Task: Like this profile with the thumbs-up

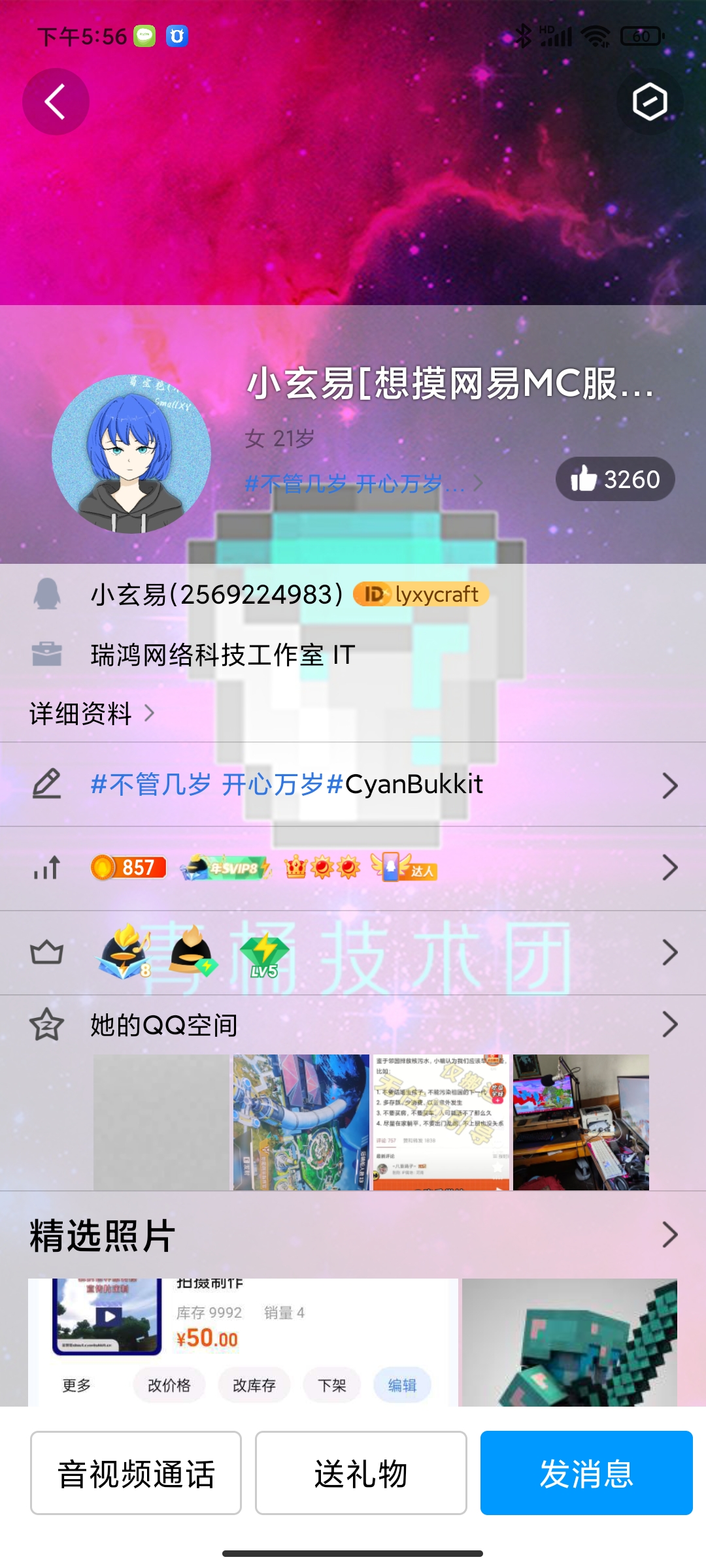Action: 614,479
